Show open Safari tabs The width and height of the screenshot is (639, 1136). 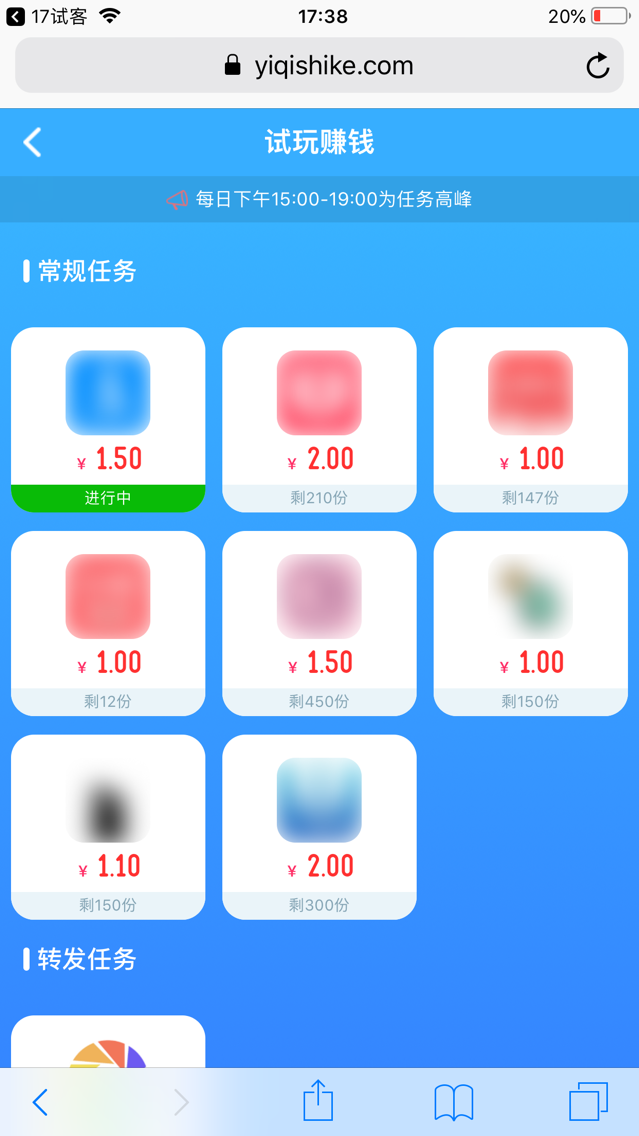588,1102
